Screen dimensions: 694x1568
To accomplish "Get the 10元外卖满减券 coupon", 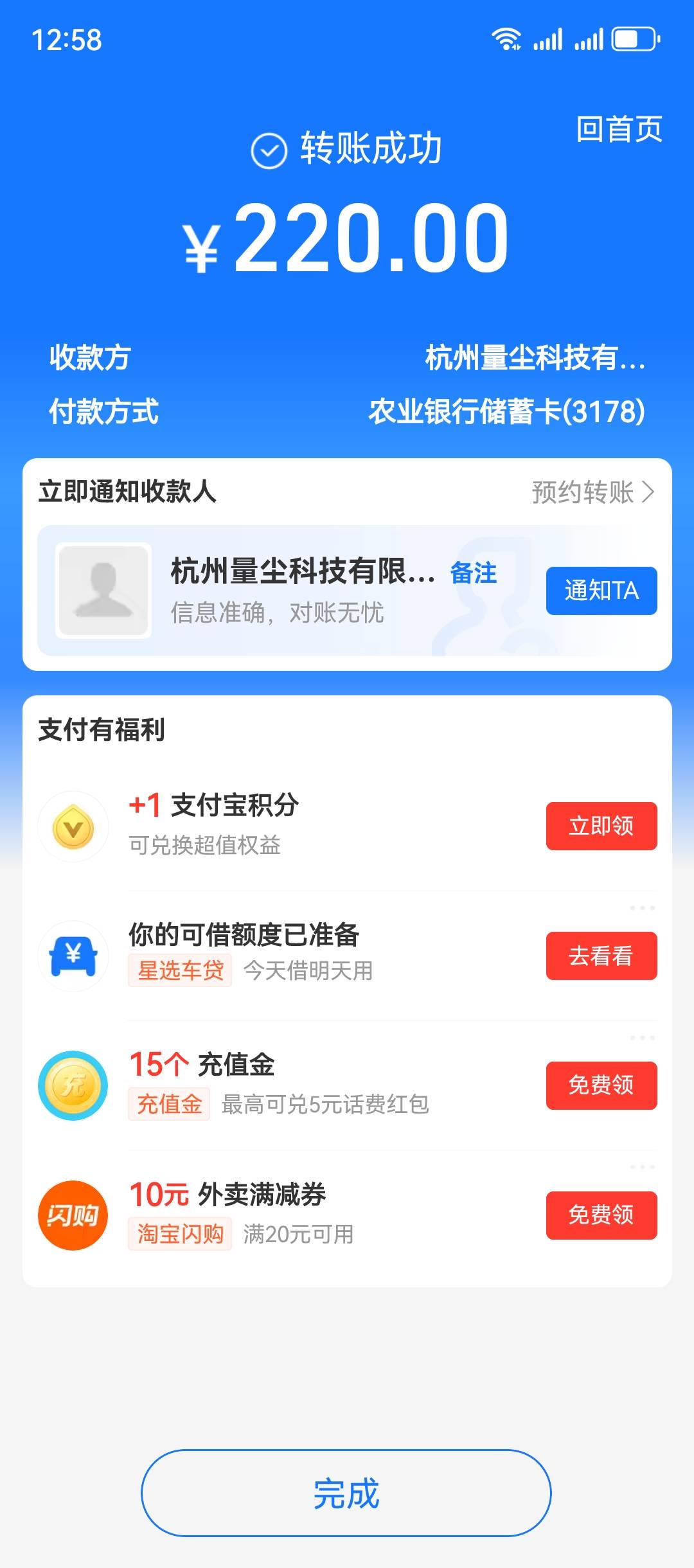I will [601, 1215].
